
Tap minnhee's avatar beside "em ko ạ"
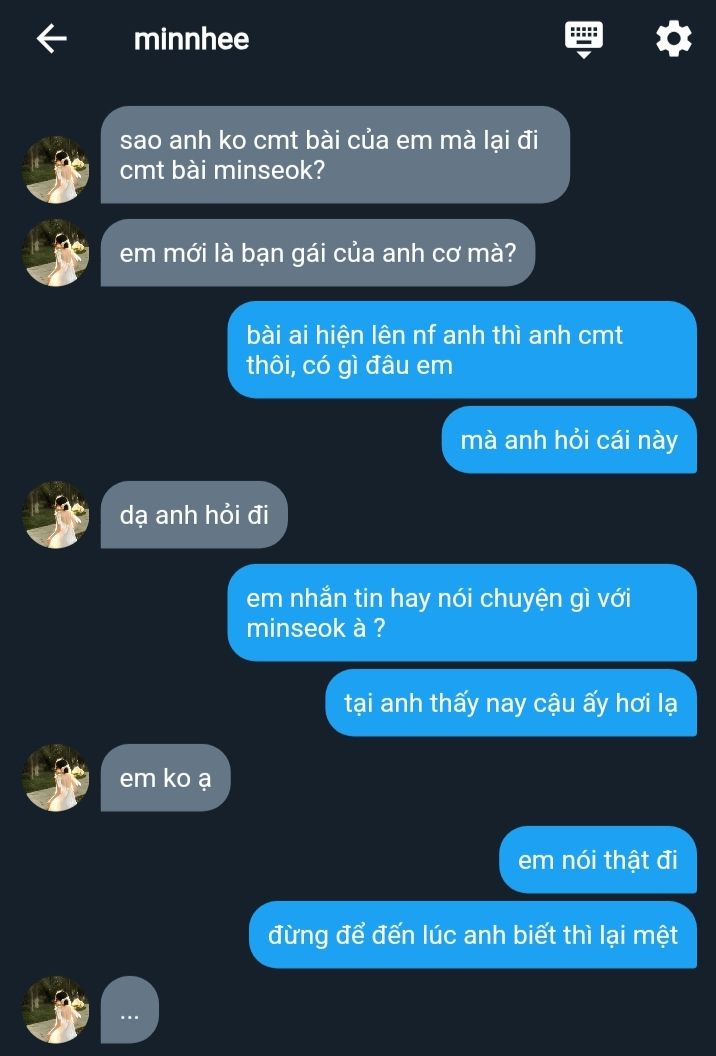click(x=56, y=777)
